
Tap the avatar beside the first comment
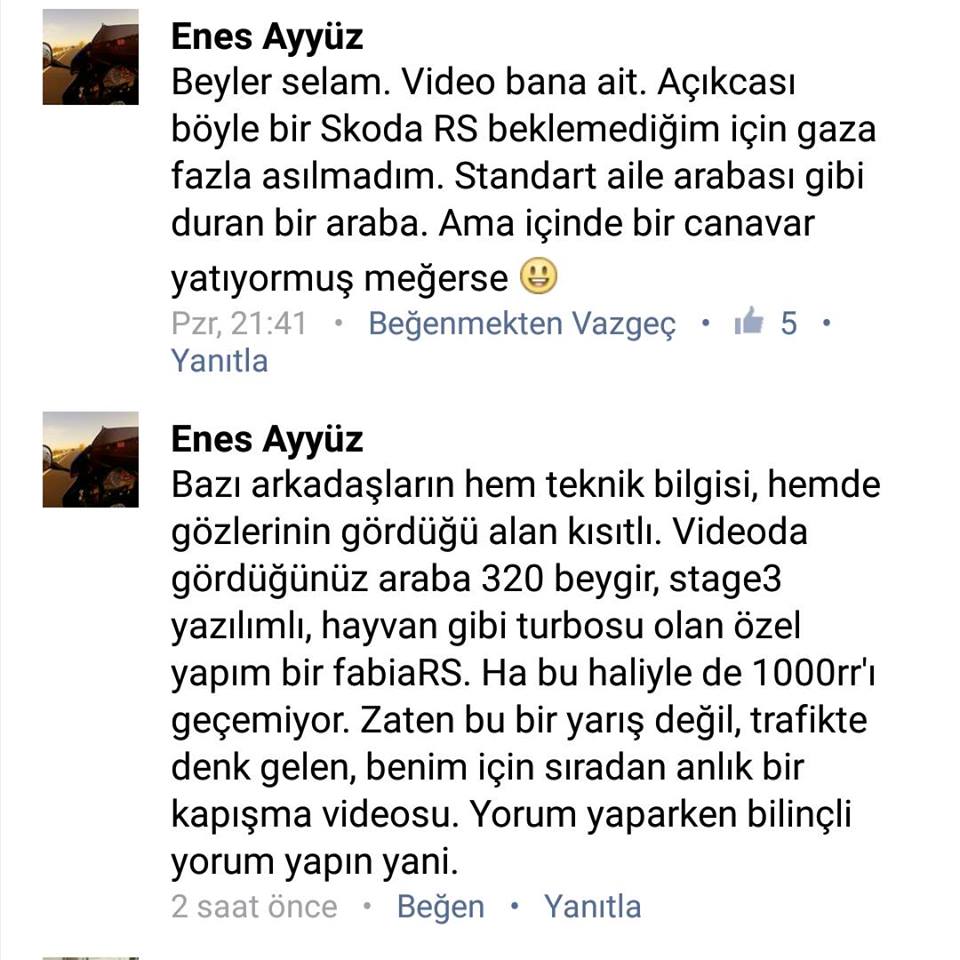90,57
